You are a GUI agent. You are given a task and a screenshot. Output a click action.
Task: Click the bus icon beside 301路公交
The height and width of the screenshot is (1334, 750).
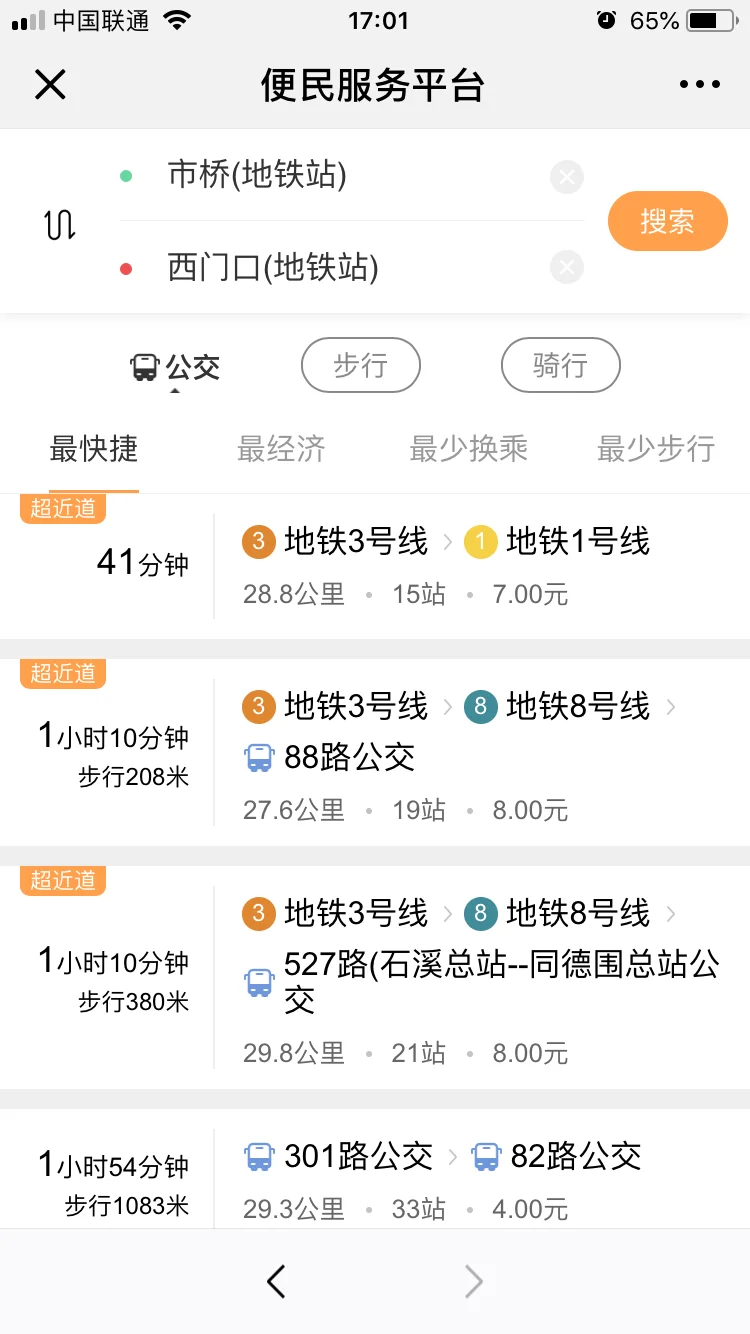click(262, 1155)
